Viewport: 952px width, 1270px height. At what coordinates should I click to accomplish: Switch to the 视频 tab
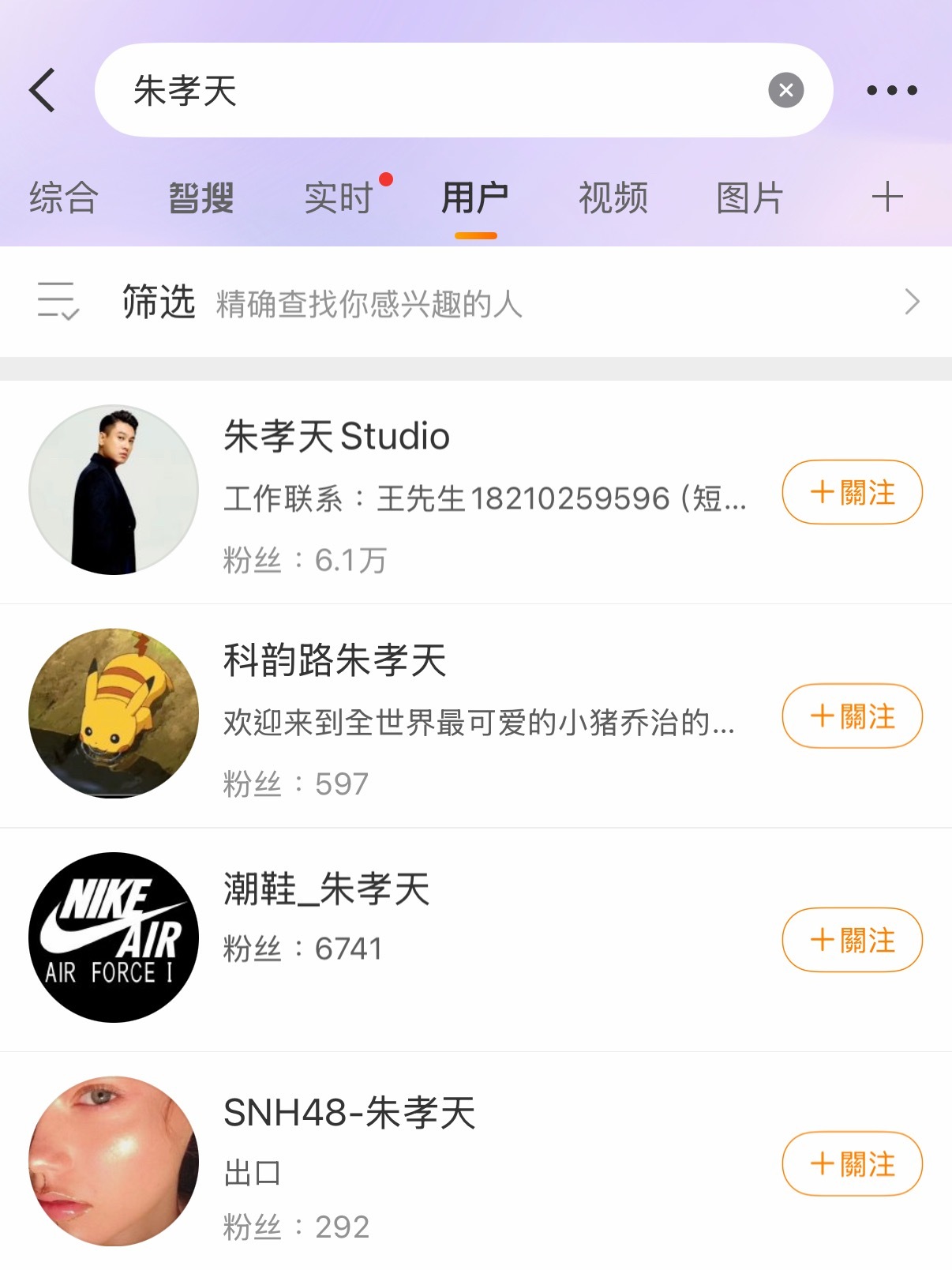613,197
